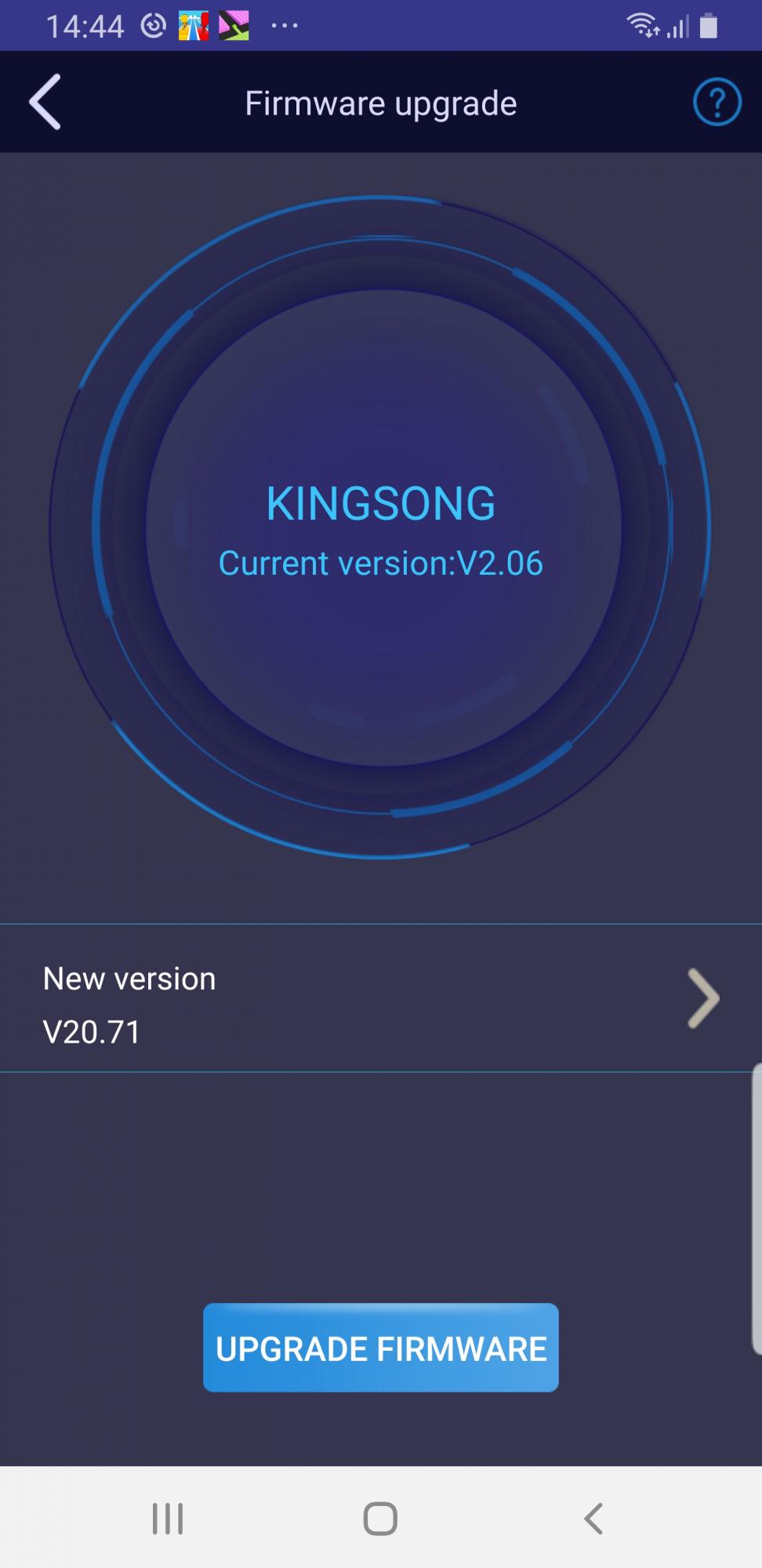
Task: Go back from Firmware upgrade screen
Action: pos(45,102)
